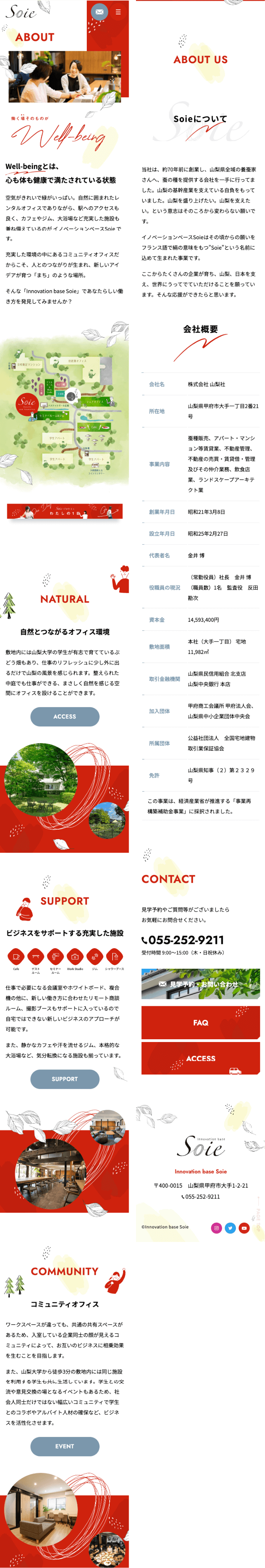This screenshot has height=1568, width=265.
Task: Open the mail contact icon in header
Action: coord(99,12)
